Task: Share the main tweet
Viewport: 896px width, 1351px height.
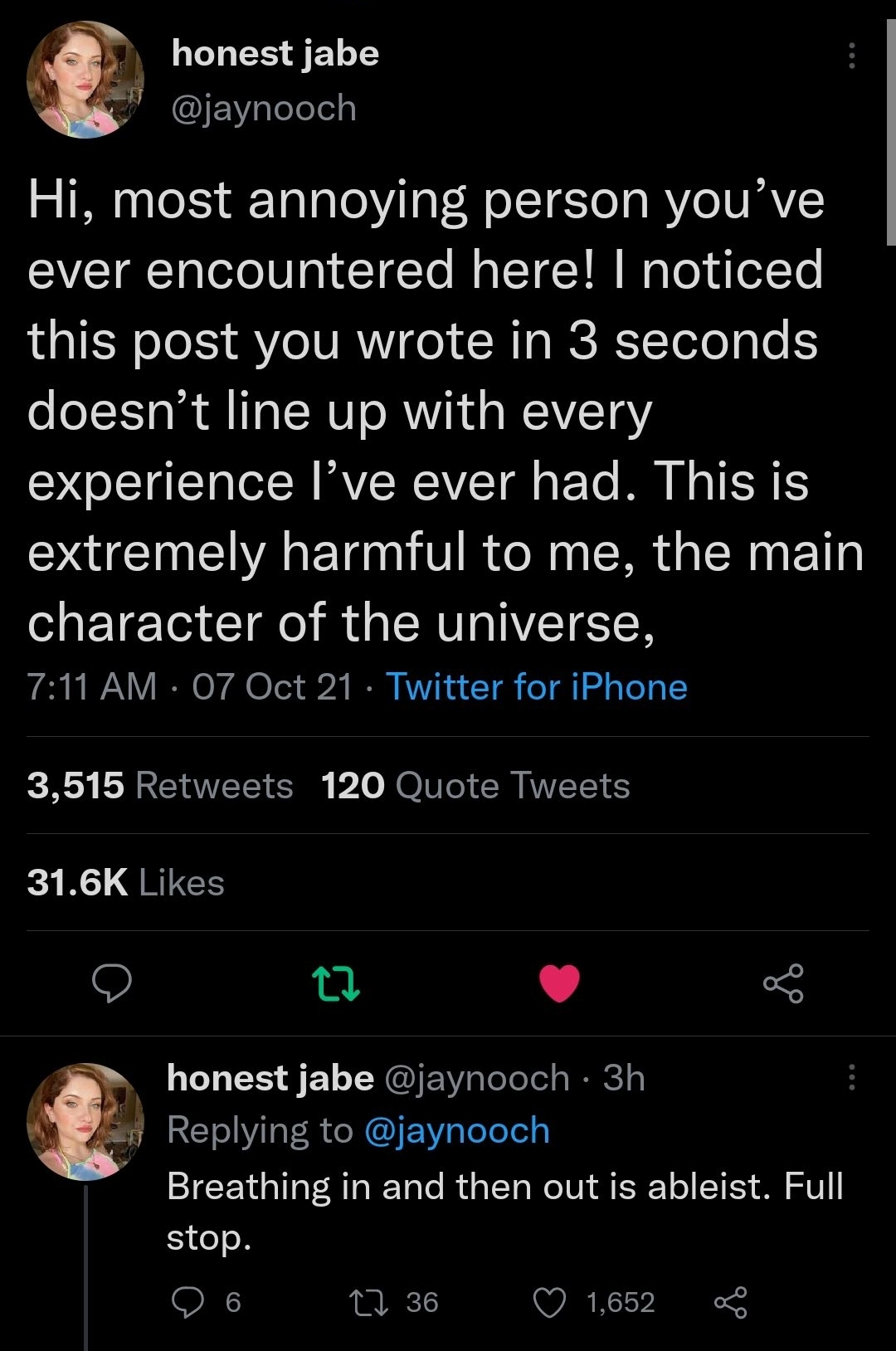Action: 783,983
